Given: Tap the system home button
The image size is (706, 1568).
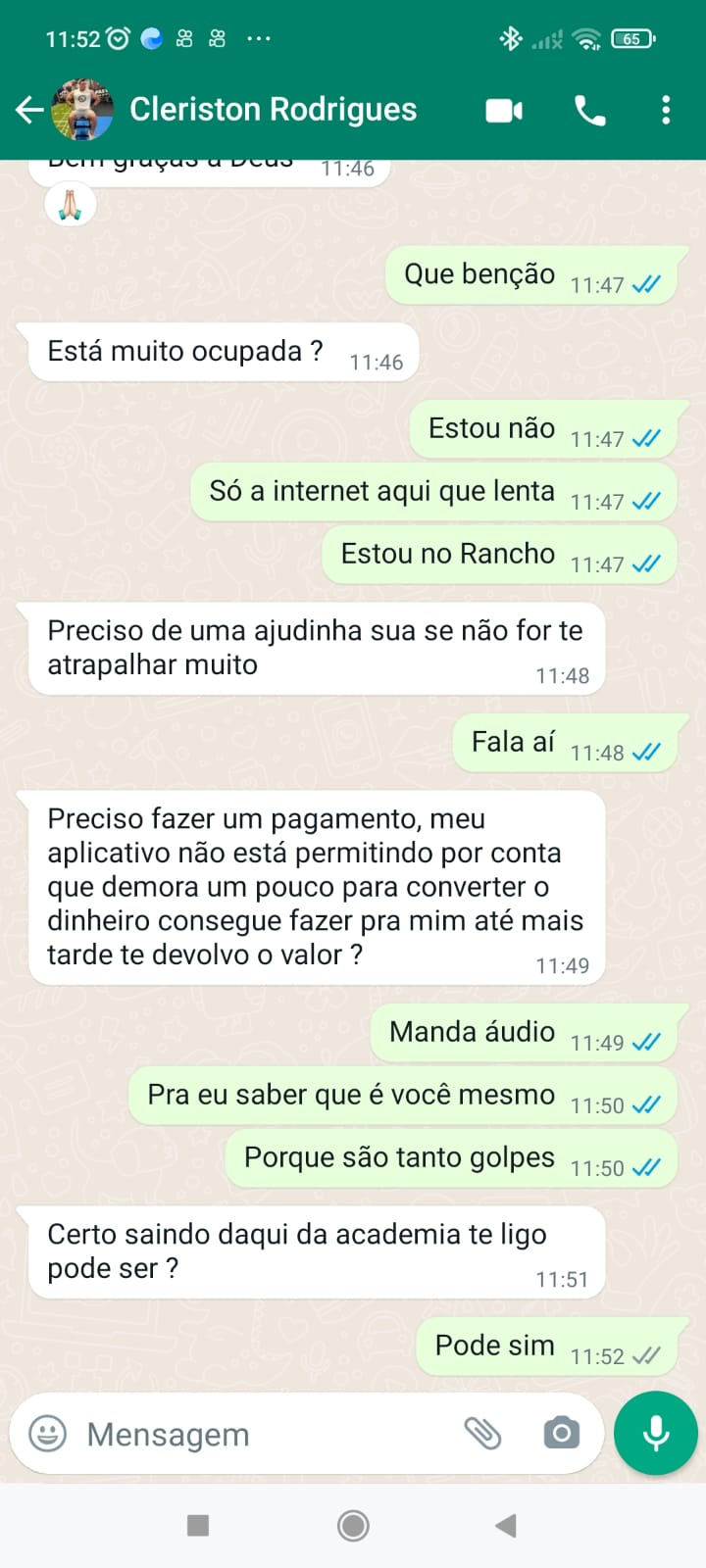Looking at the screenshot, I should [x=353, y=1525].
